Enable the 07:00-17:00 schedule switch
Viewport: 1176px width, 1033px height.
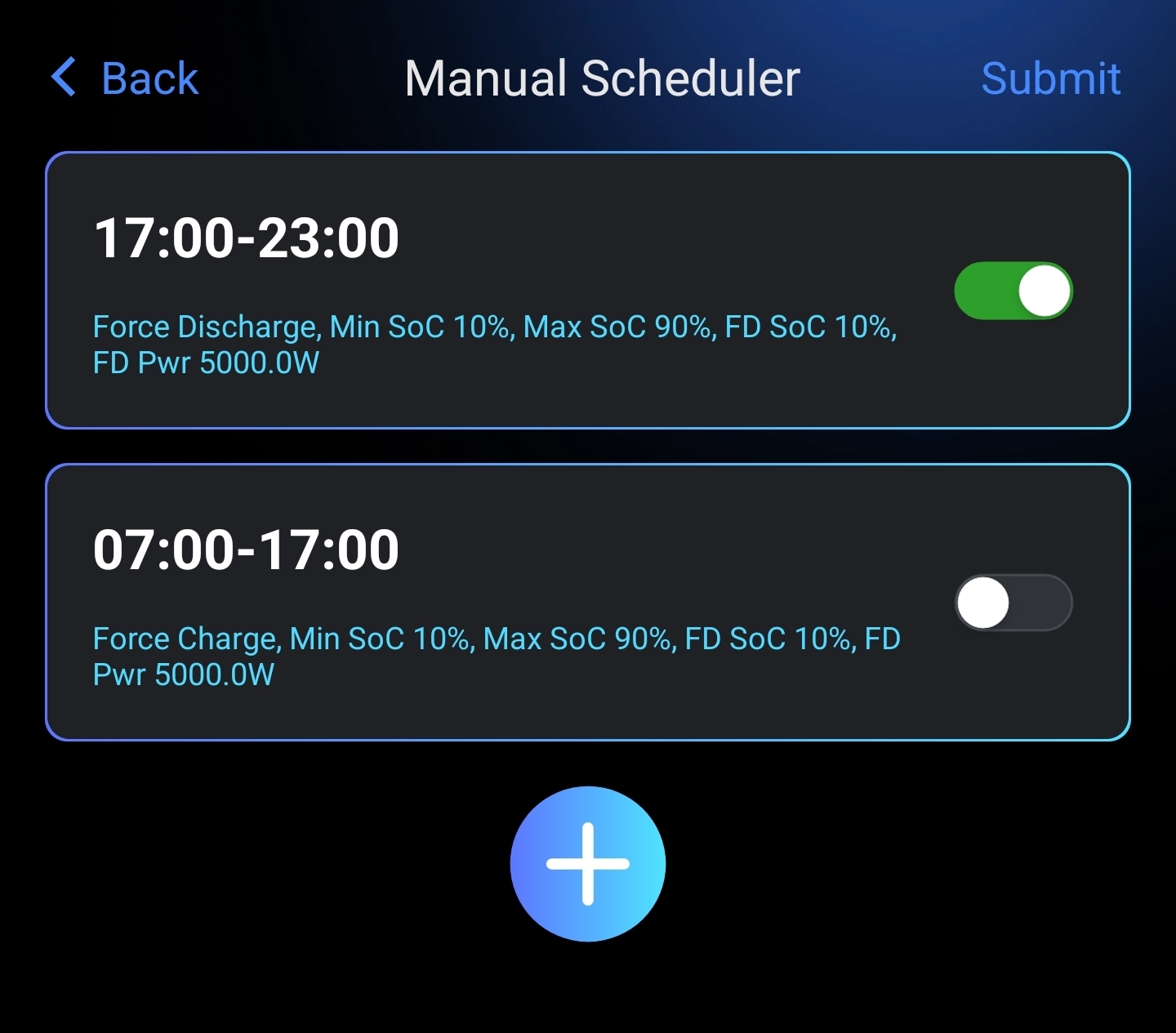[1013, 603]
